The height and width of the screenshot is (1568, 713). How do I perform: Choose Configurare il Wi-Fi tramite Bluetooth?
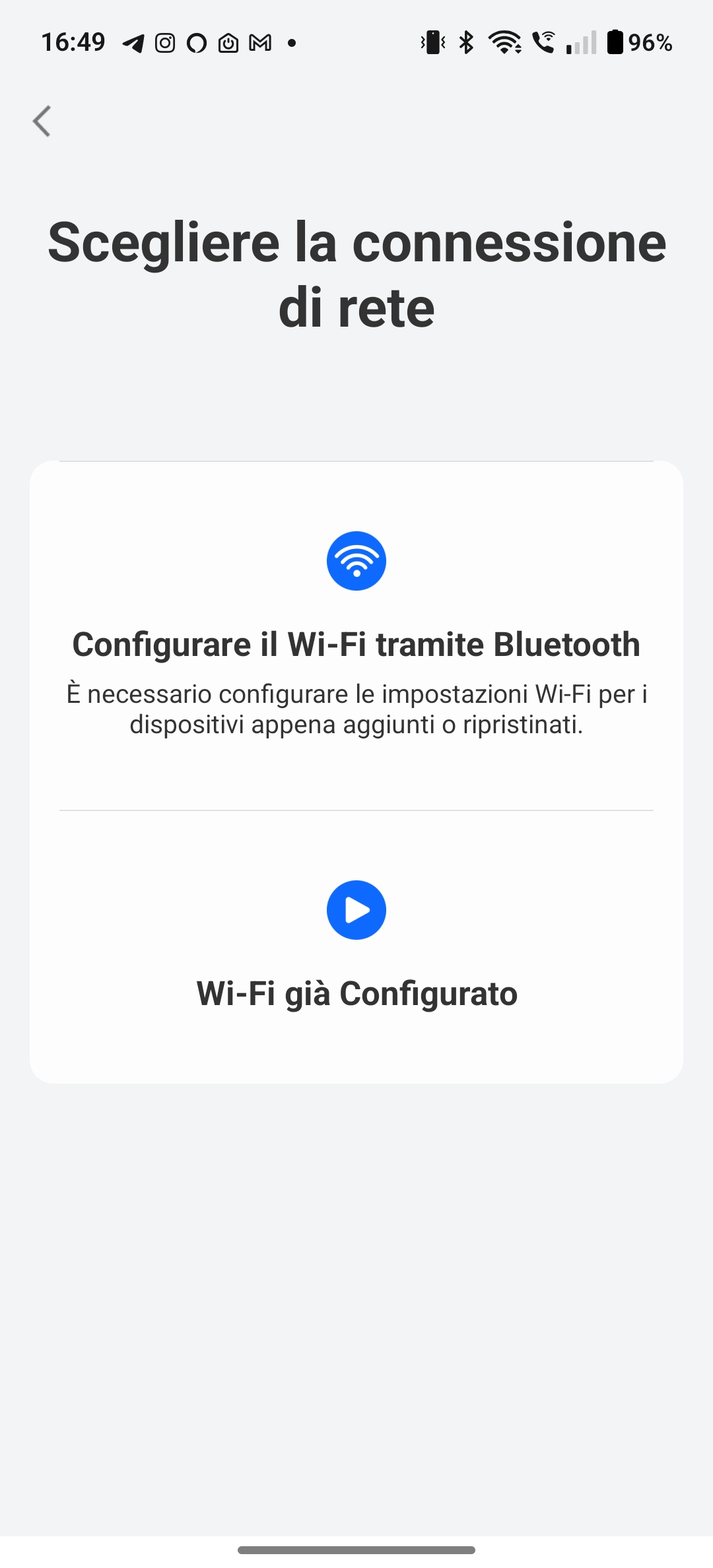click(x=356, y=636)
